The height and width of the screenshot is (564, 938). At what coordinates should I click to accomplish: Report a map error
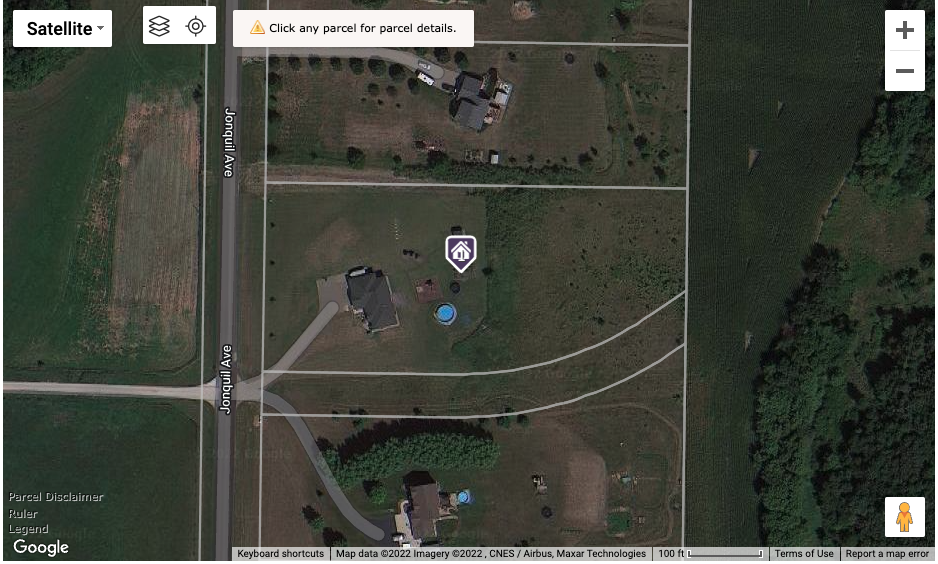coord(887,554)
